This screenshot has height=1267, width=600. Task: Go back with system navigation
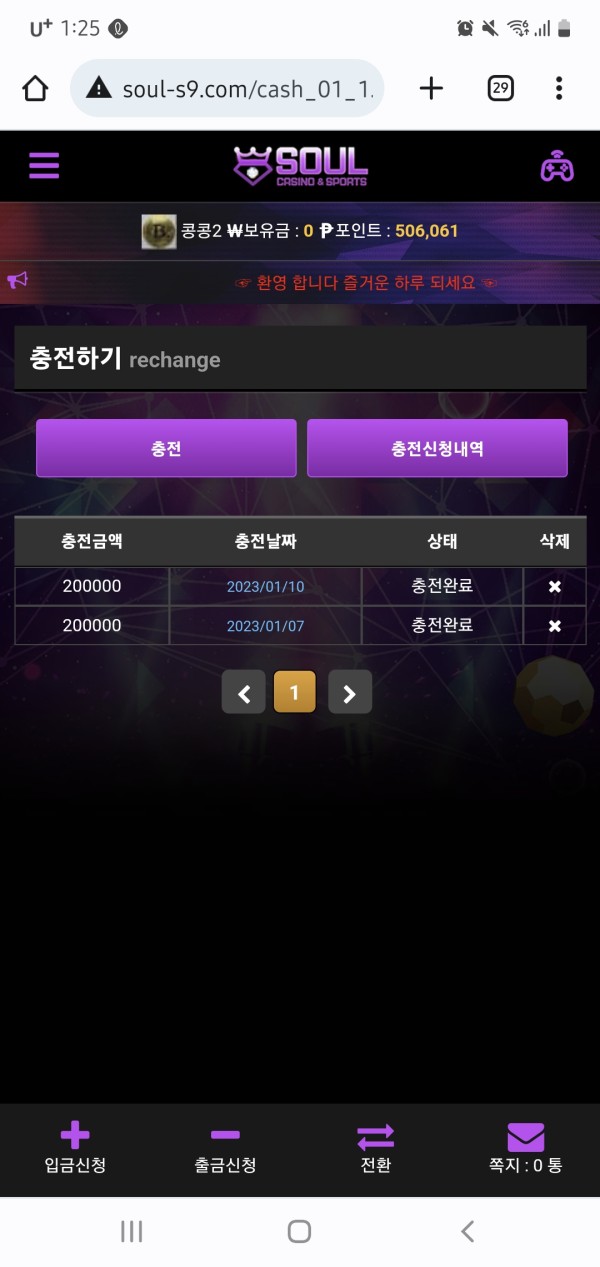[x=467, y=1231]
